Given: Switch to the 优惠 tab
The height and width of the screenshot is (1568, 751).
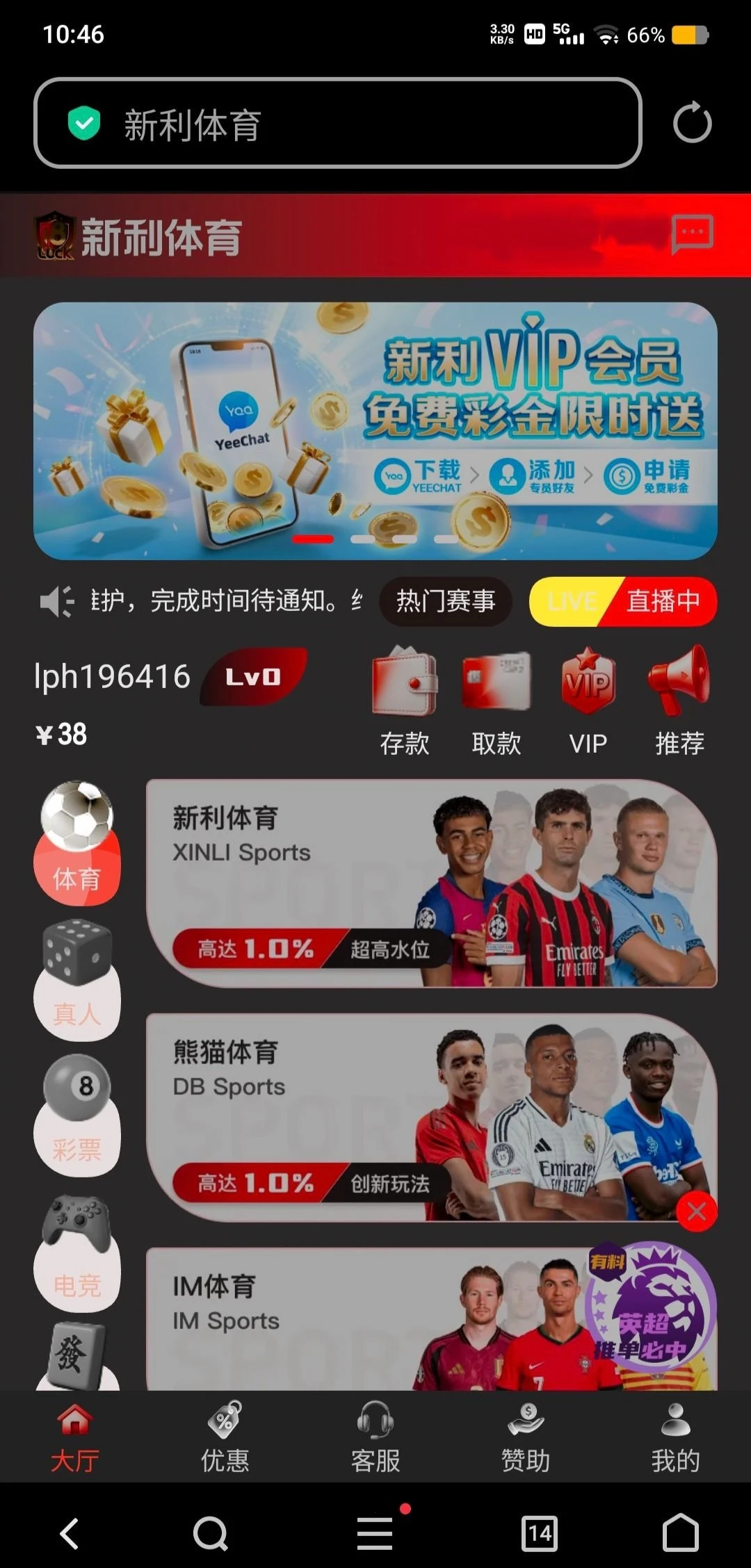Looking at the screenshot, I should click(225, 1437).
